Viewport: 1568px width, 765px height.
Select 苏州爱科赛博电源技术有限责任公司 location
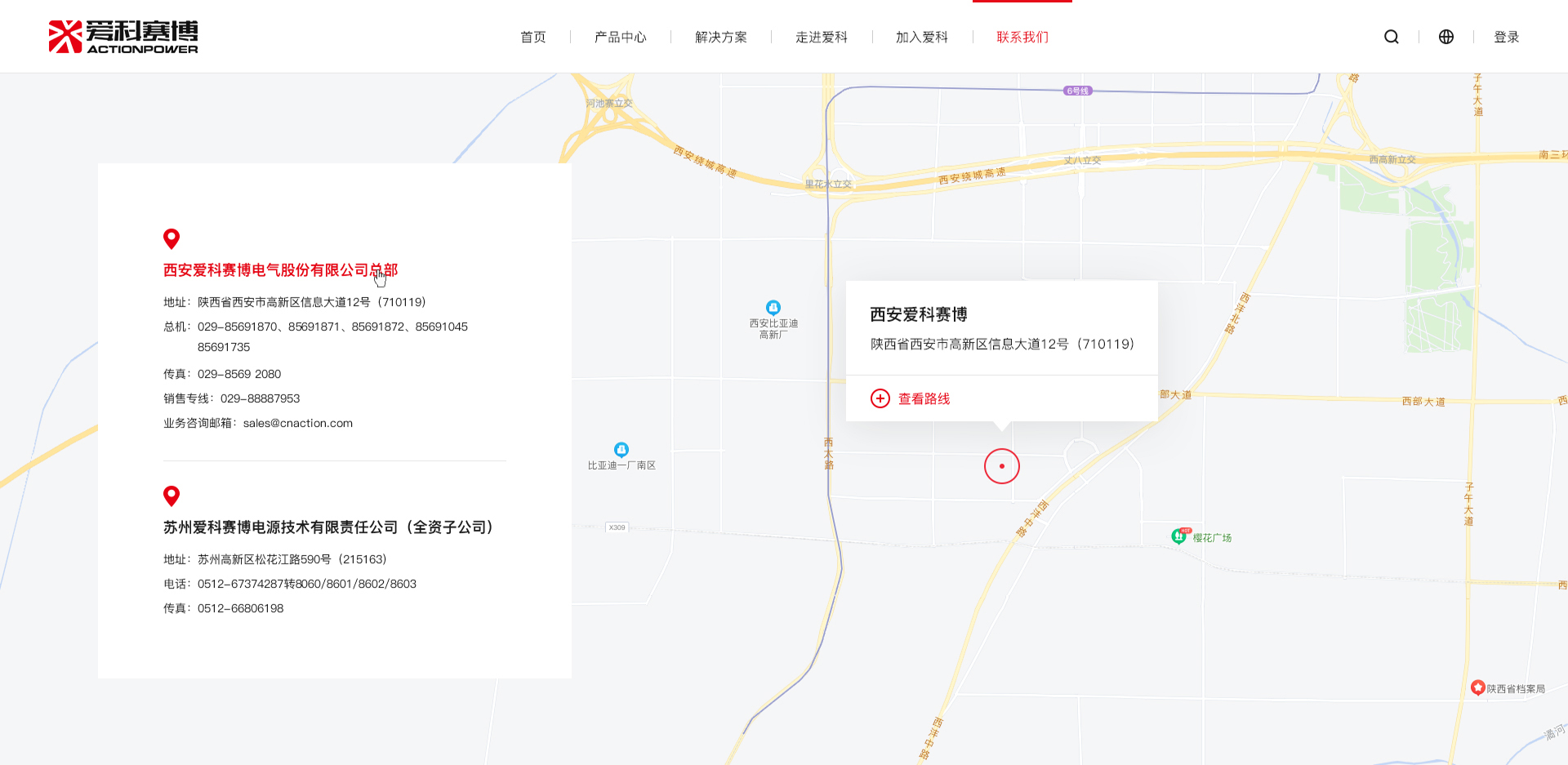click(328, 527)
